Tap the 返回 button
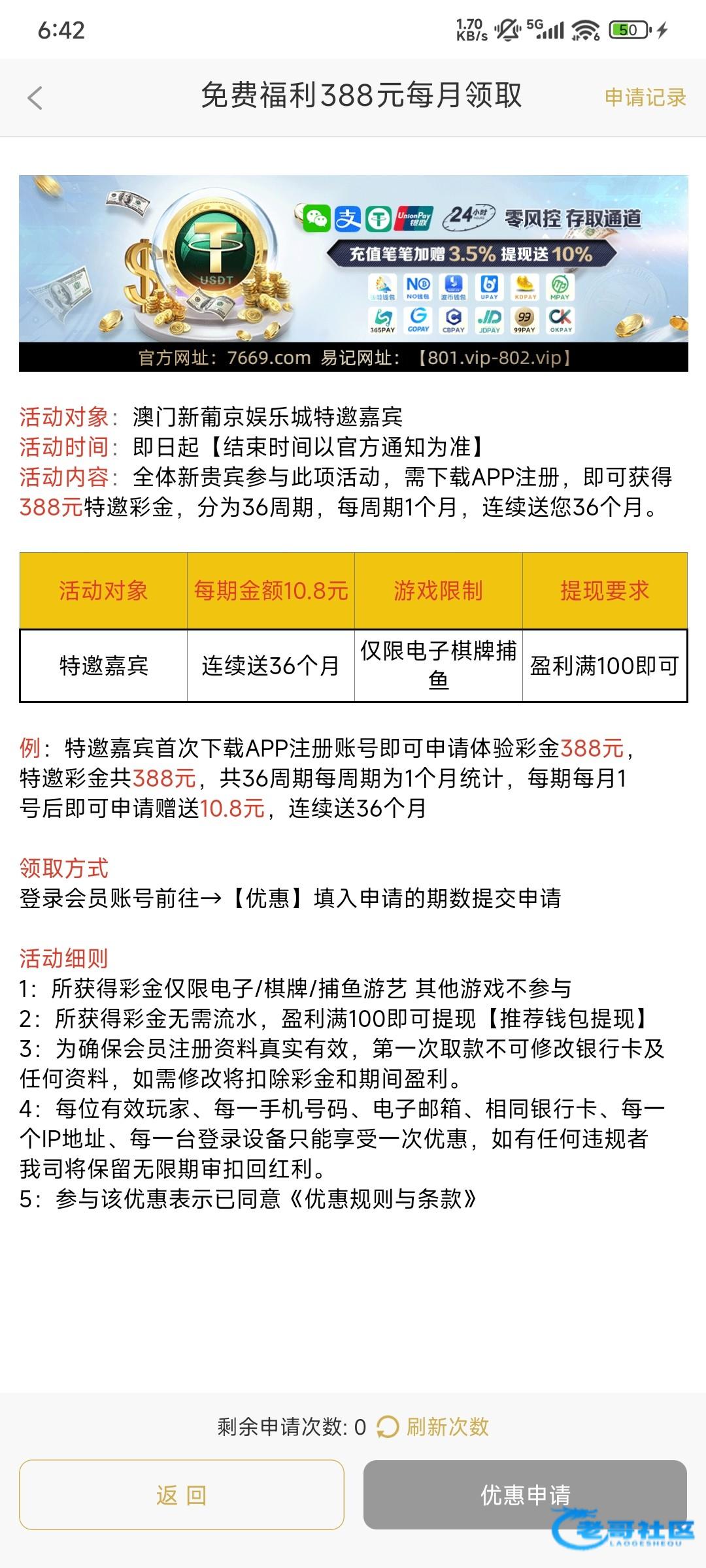Viewport: 706px width, 1568px height. [x=182, y=1495]
